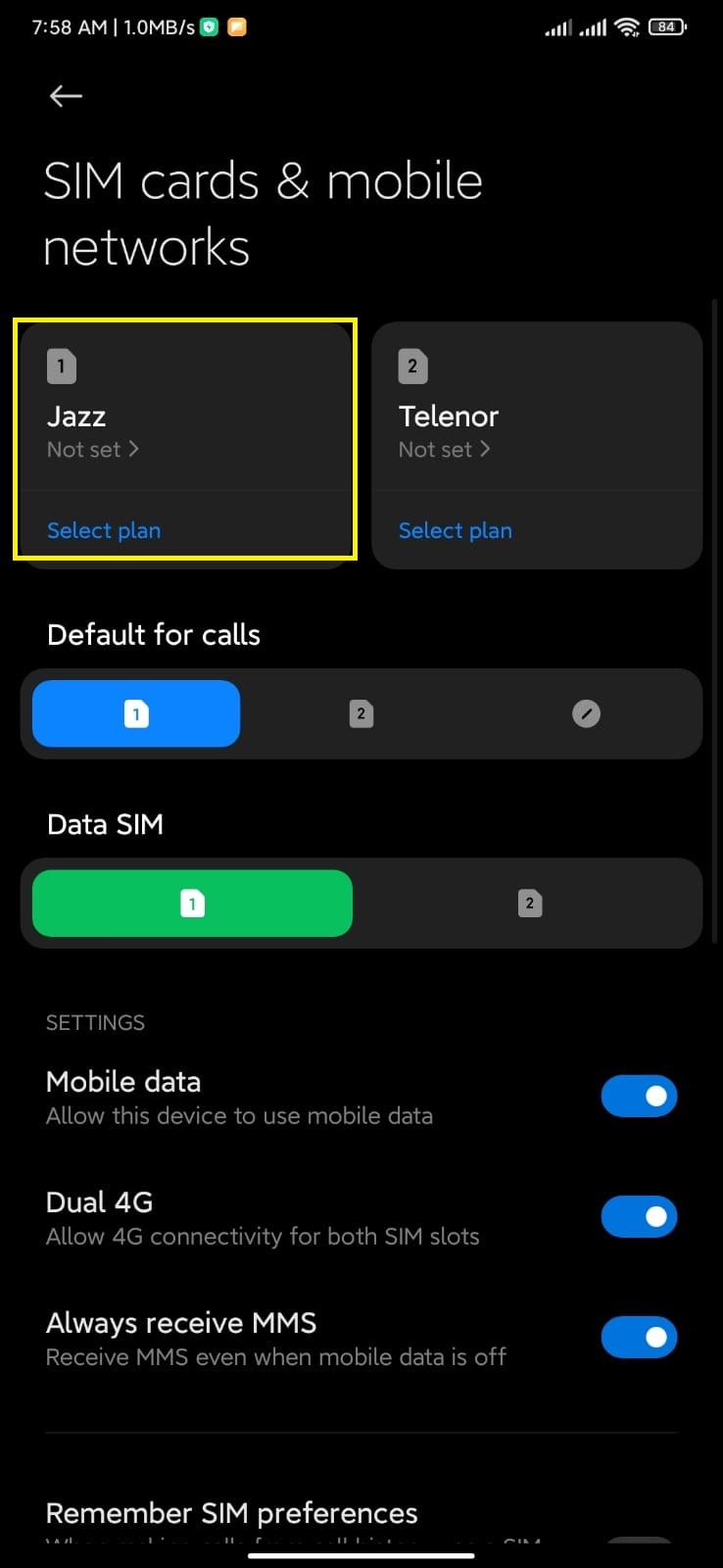Choose the ask-every-time option for calls
Screen dimensions: 723x1568
(x=586, y=713)
